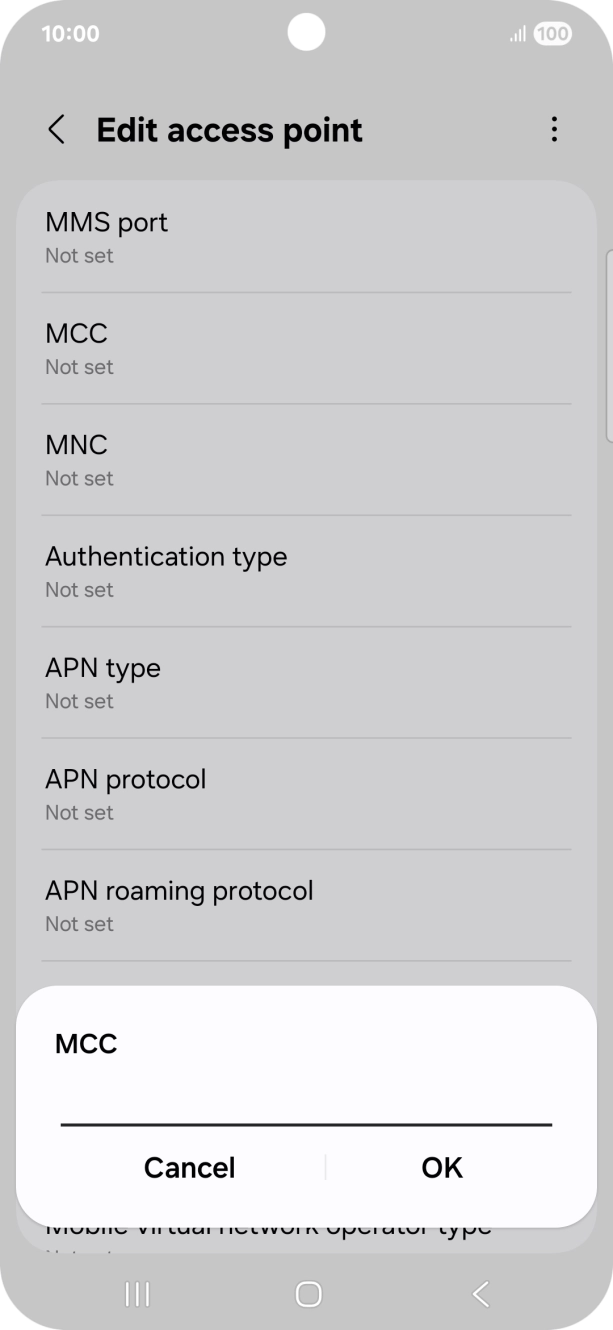Open the APN type setting
Viewport: 613px width, 1330px height.
[x=306, y=683]
